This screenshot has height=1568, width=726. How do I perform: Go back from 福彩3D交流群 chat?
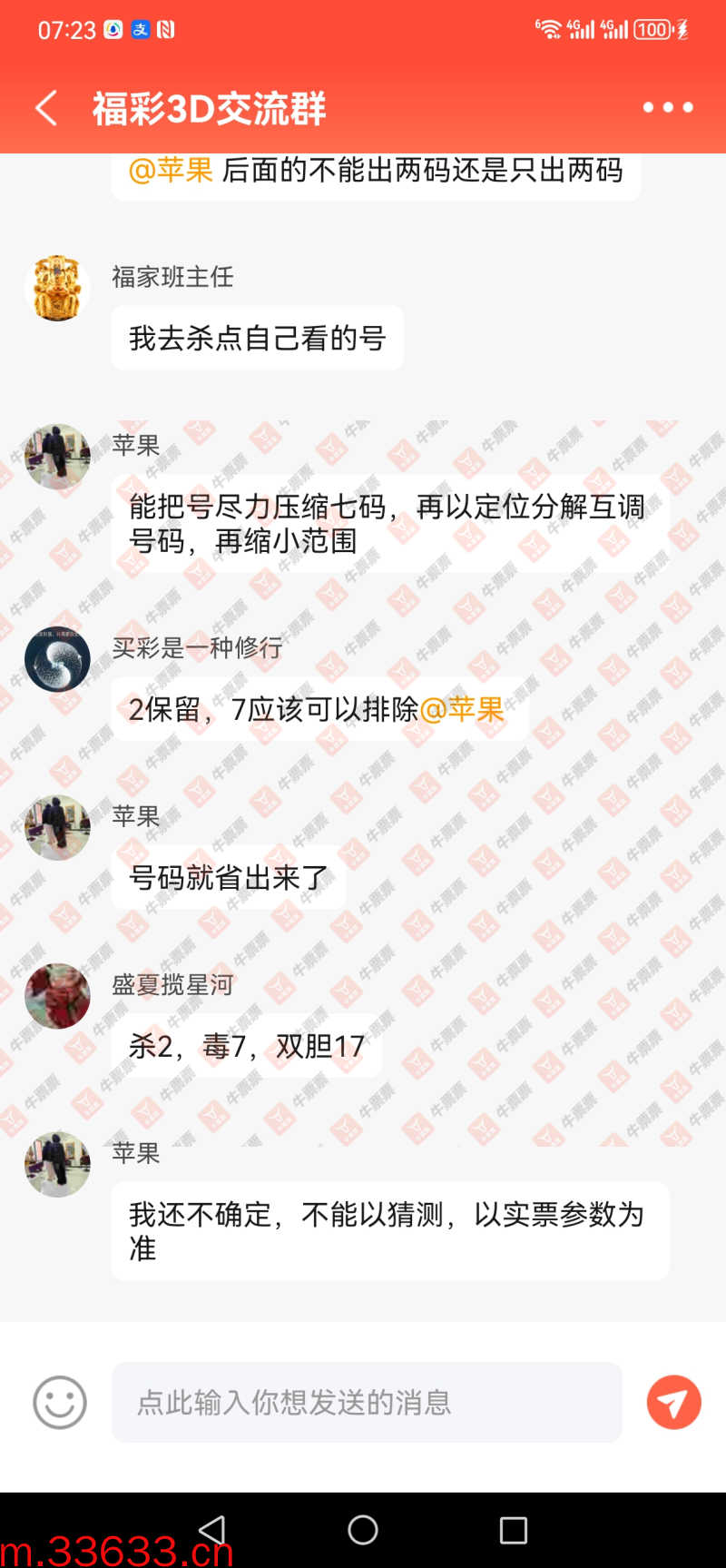[x=47, y=108]
